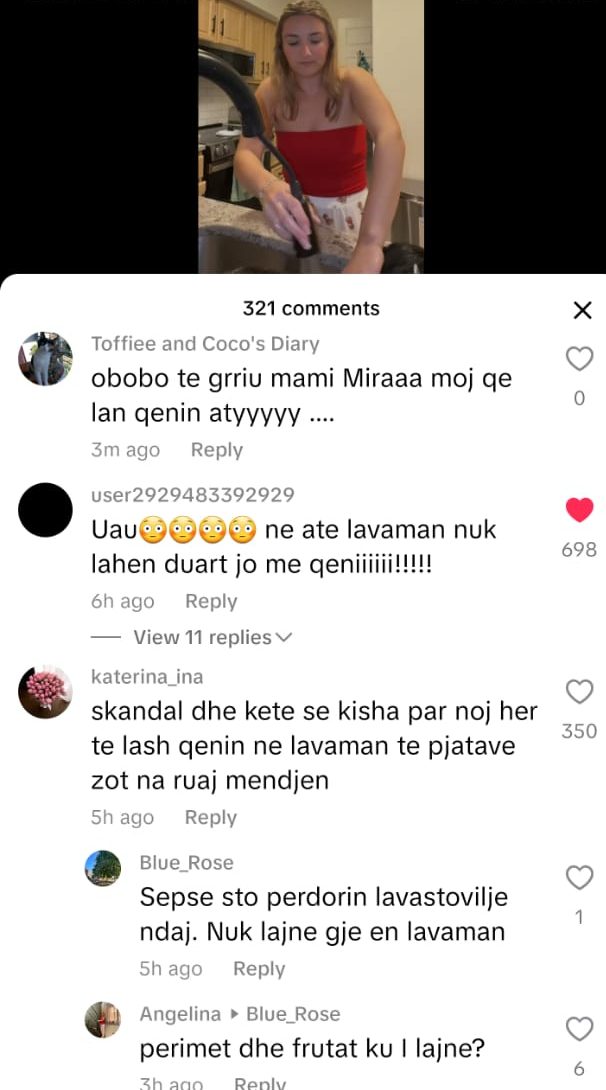Image resolution: width=606 pixels, height=1090 pixels.
Task: Open katerina_ina's profile avatar
Action: pos(46,691)
